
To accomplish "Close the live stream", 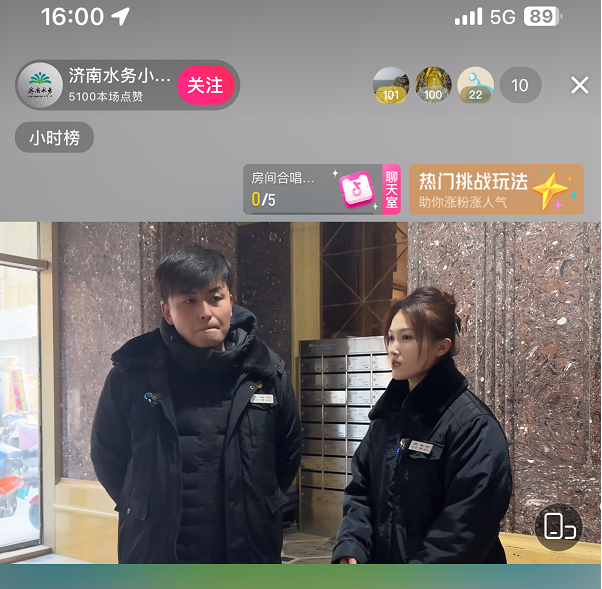I will tap(580, 85).
